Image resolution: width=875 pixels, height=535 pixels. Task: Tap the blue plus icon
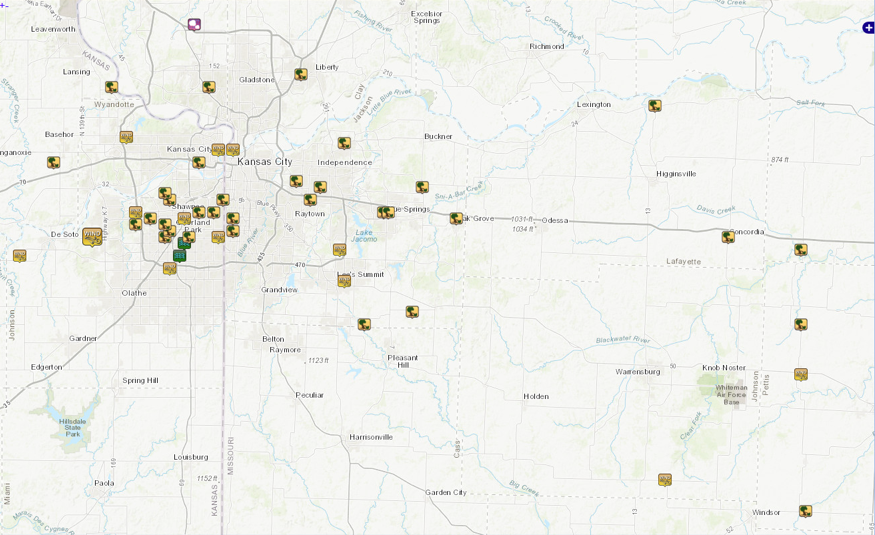868,27
